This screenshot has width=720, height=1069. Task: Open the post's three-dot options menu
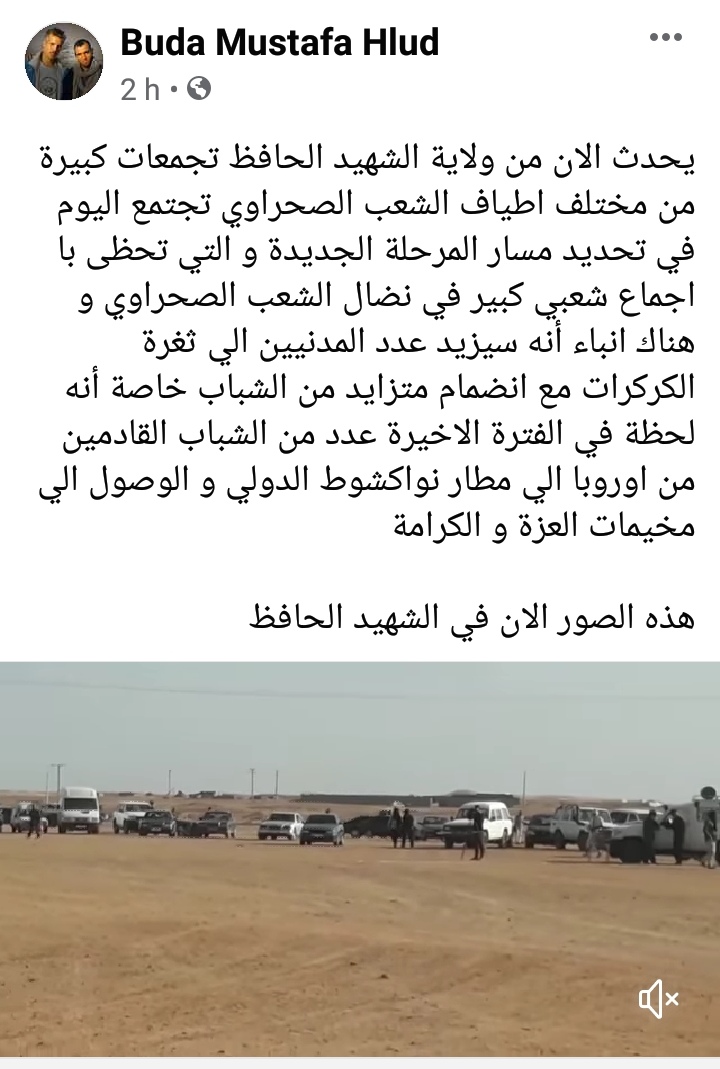(665, 38)
